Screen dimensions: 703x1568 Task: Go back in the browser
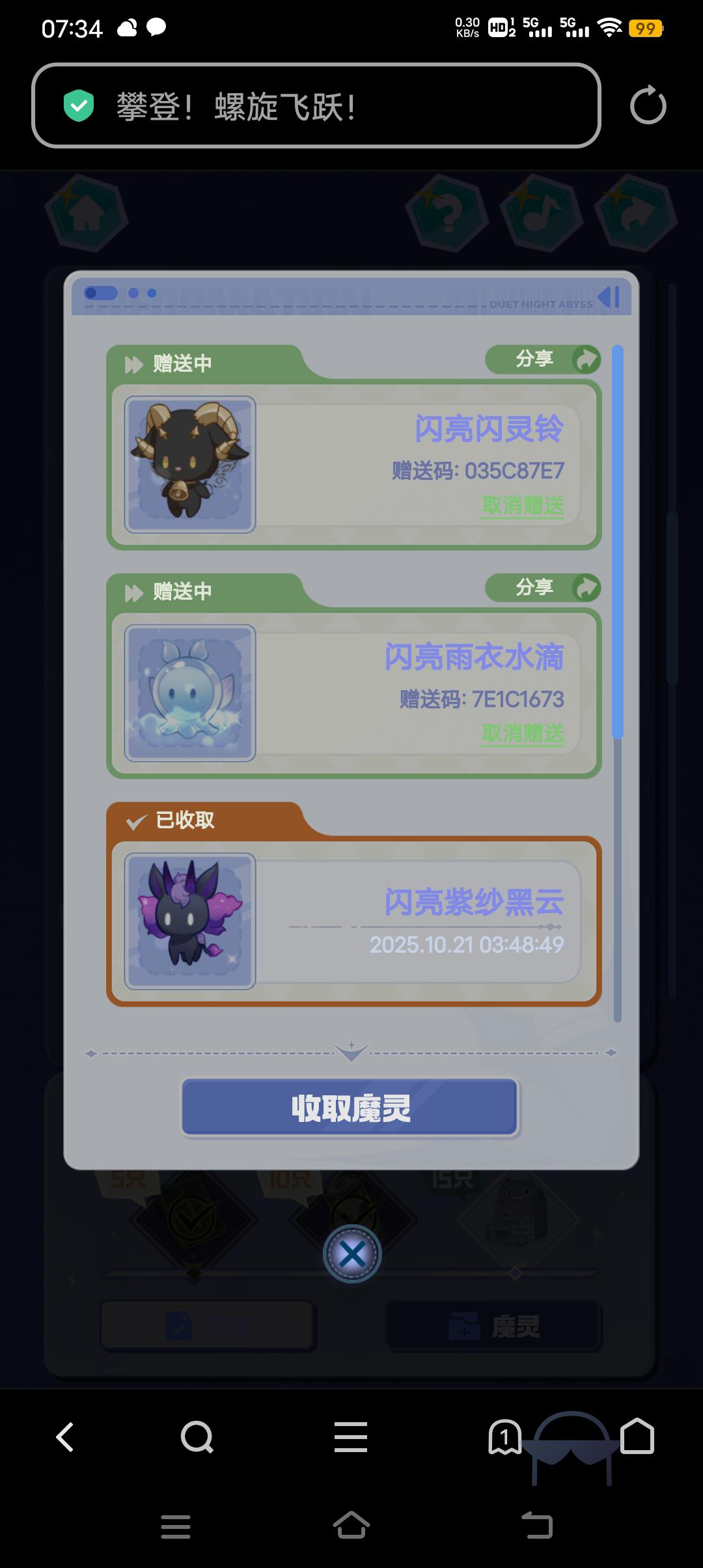click(x=65, y=1437)
